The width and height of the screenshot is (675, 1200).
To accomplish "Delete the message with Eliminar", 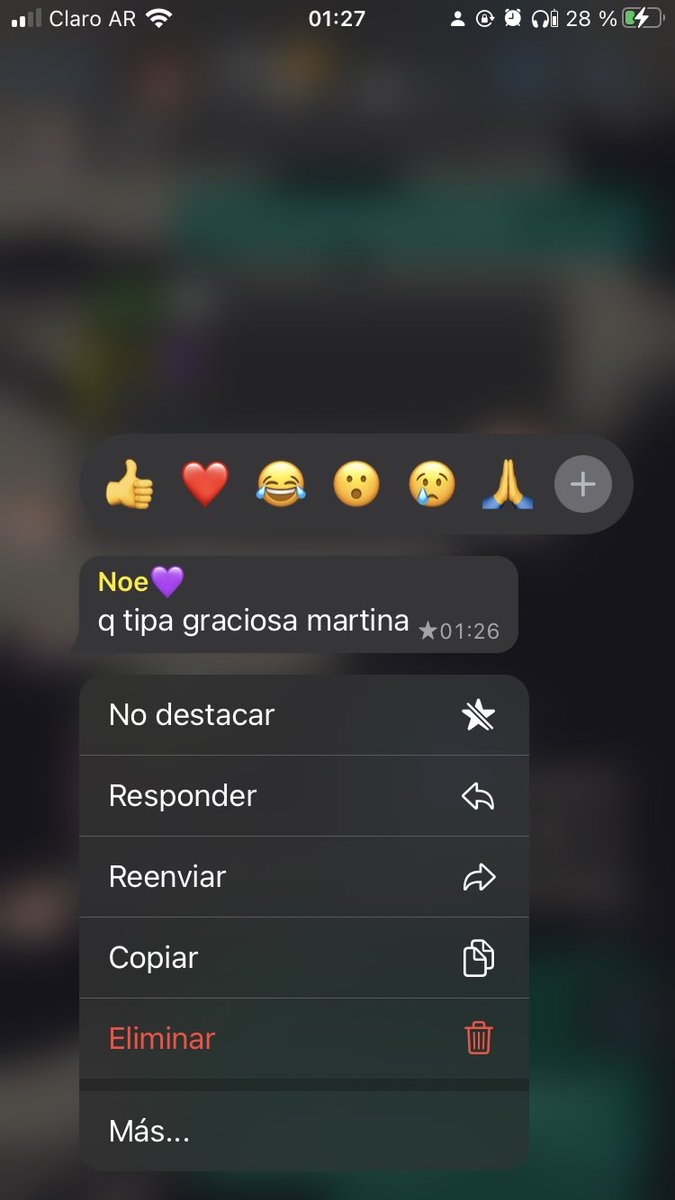I will (304, 1039).
